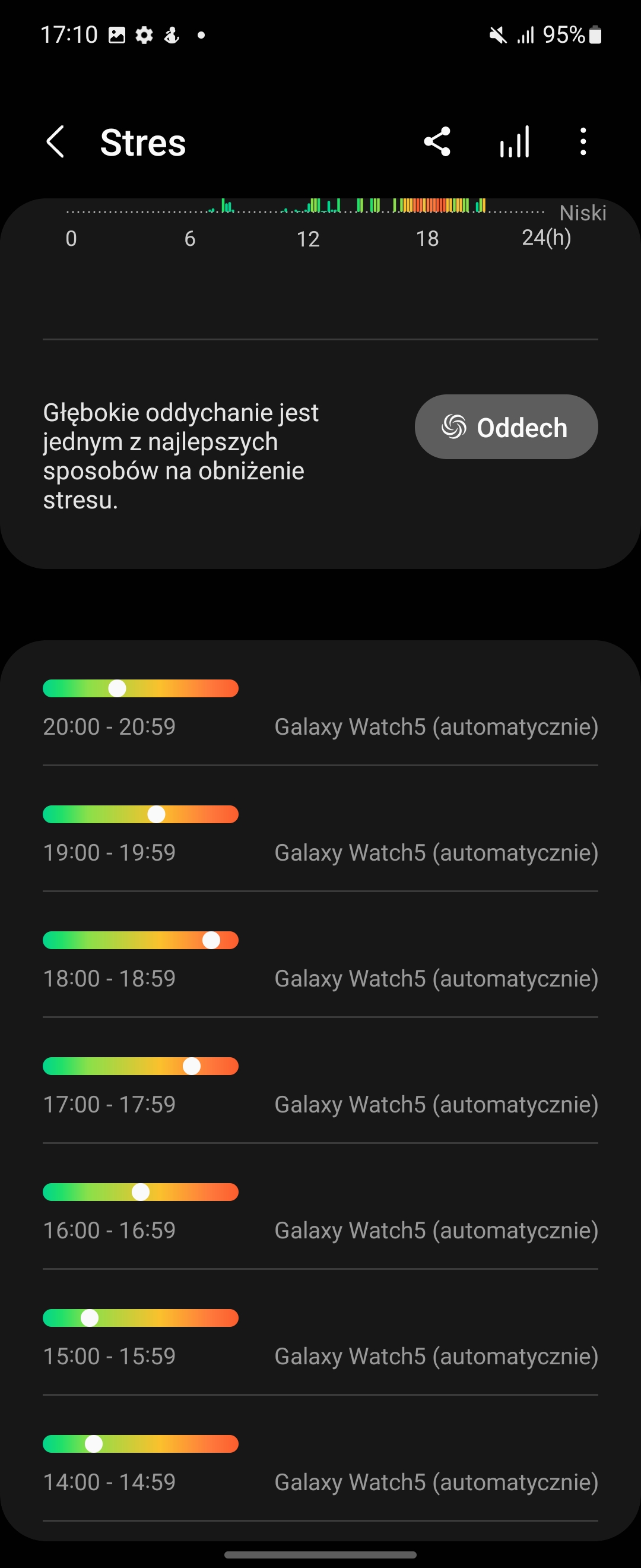Tap the muted sound icon in status bar
This screenshot has width=641, height=1568.
coord(497,34)
